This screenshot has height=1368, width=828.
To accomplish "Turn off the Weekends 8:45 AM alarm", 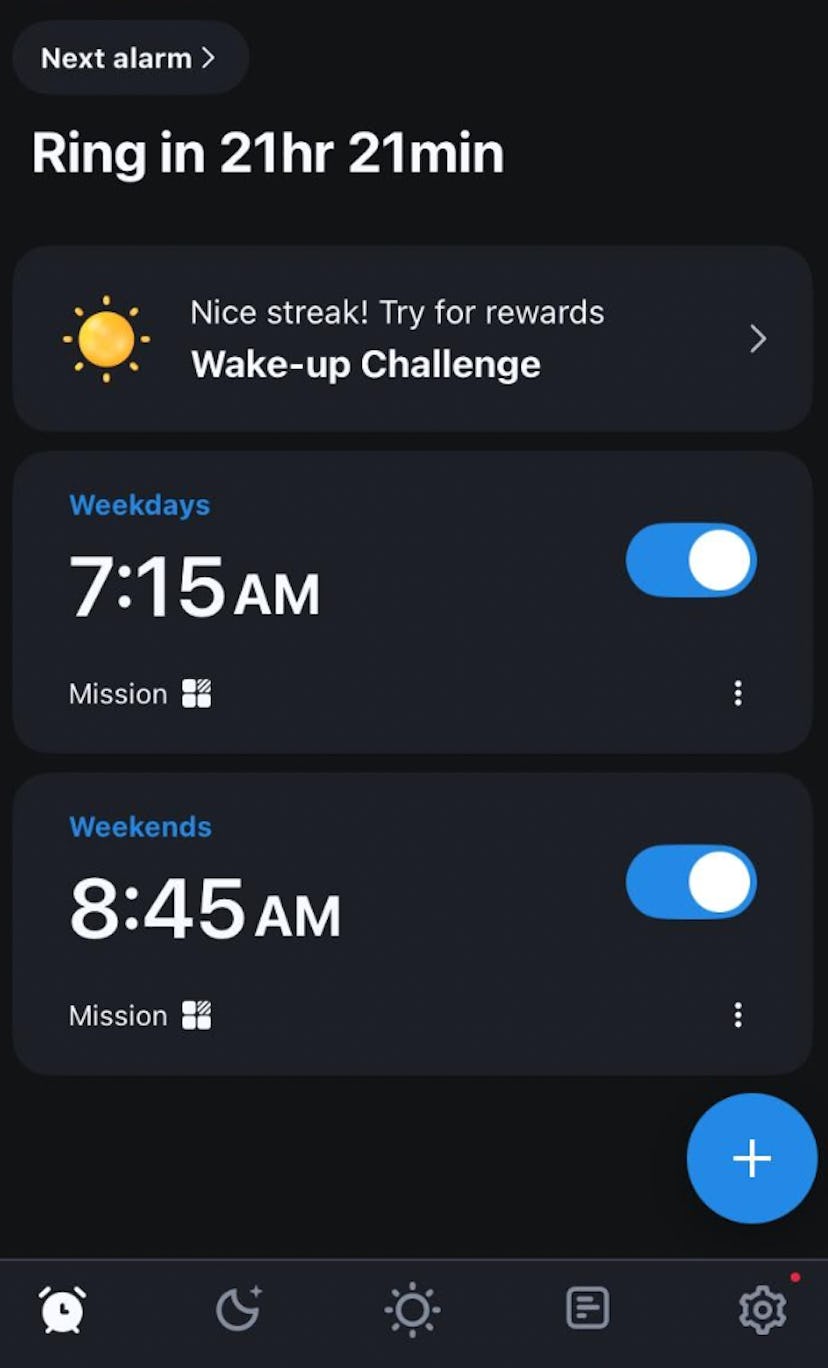I will click(x=691, y=882).
